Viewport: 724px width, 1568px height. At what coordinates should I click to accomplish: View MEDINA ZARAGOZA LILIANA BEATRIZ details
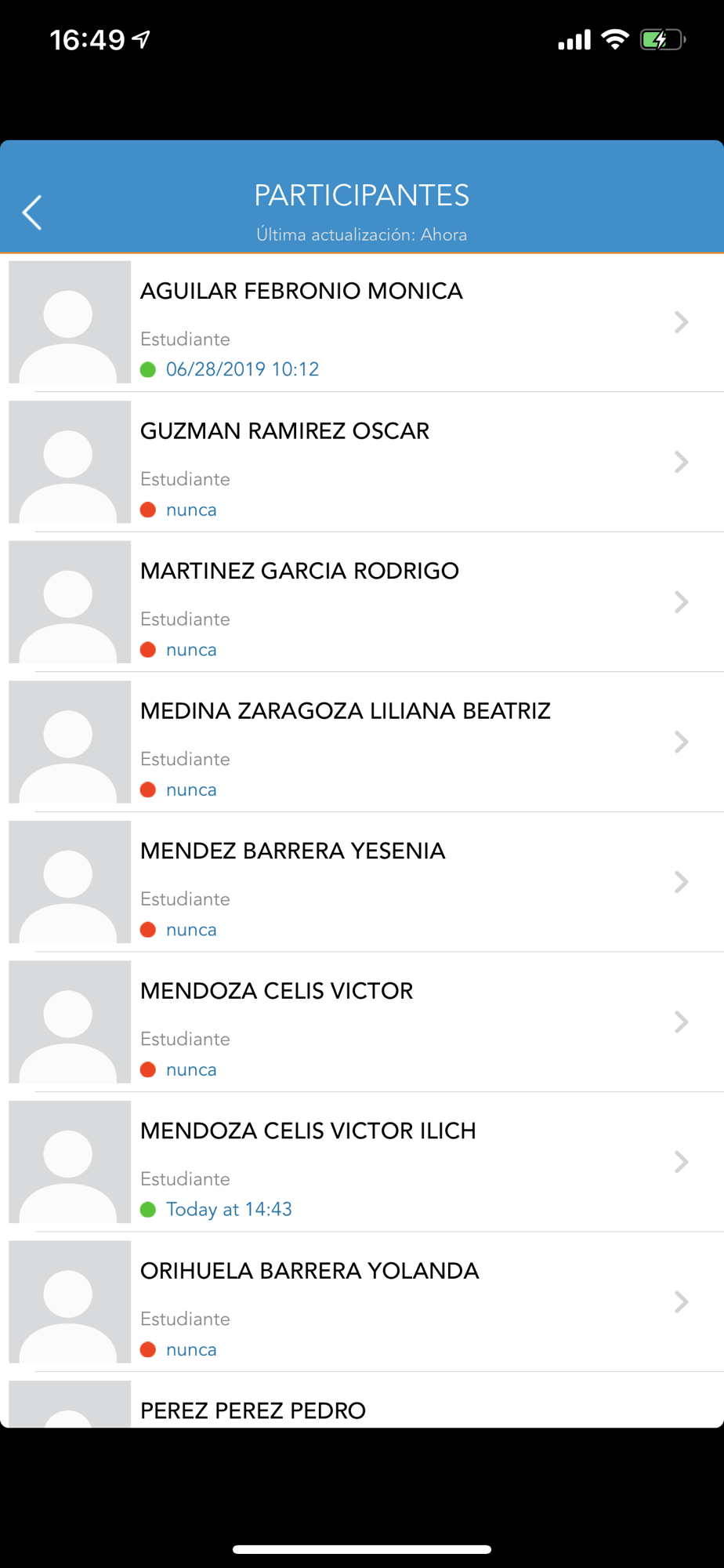pos(362,742)
